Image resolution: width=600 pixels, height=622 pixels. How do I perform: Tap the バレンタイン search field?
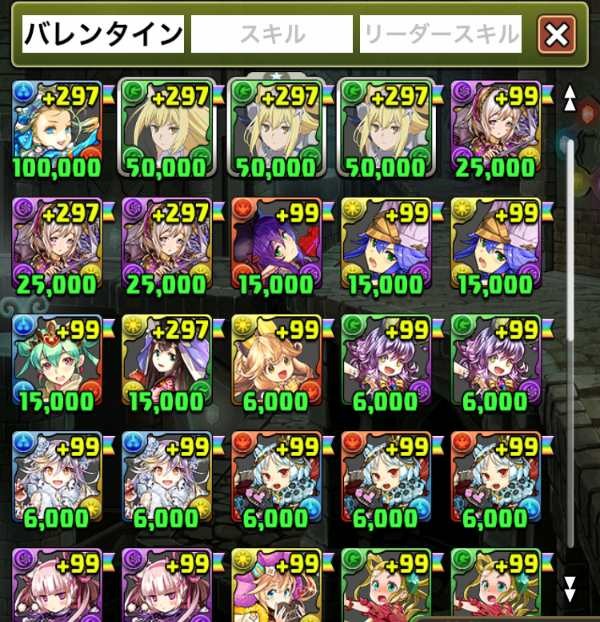(x=104, y=35)
